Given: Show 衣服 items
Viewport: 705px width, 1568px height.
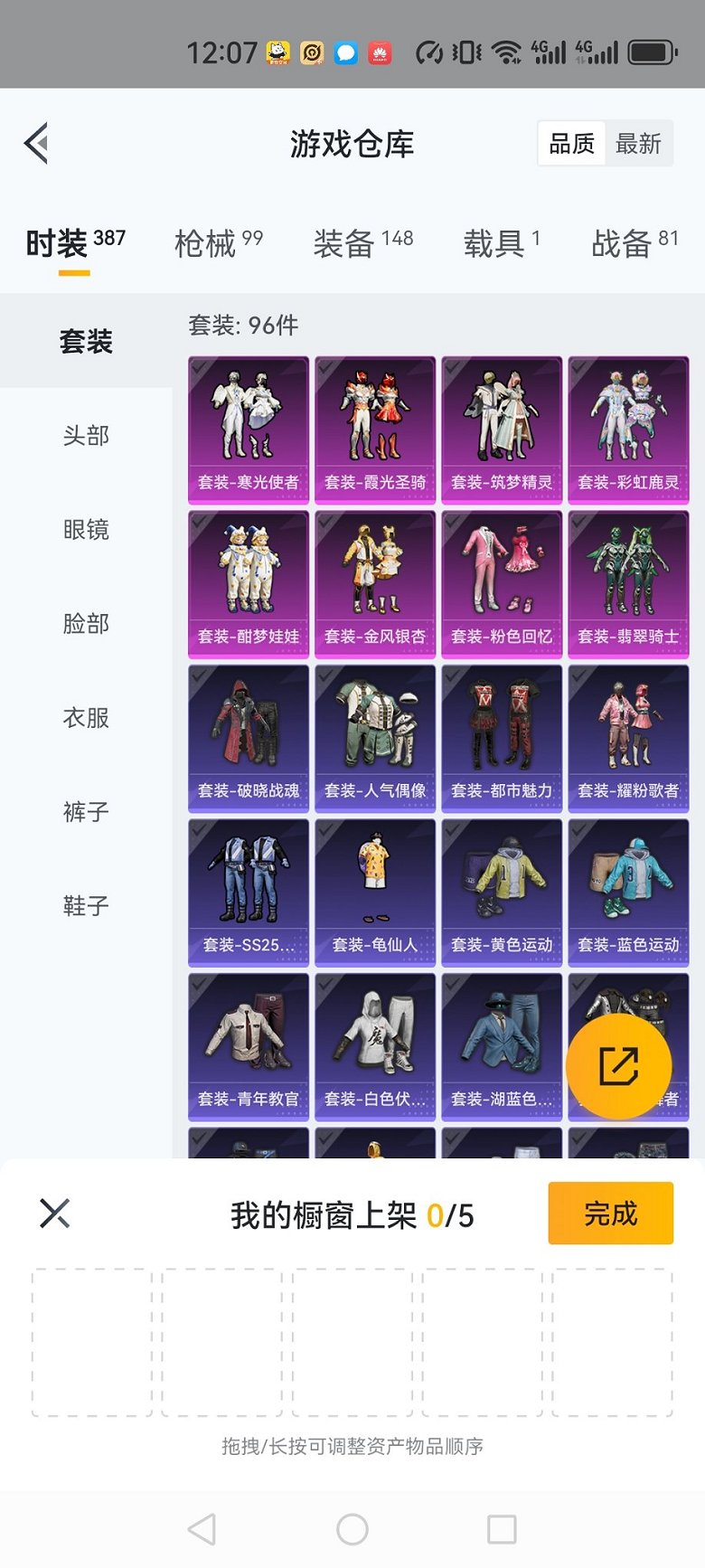Looking at the screenshot, I should click(86, 717).
